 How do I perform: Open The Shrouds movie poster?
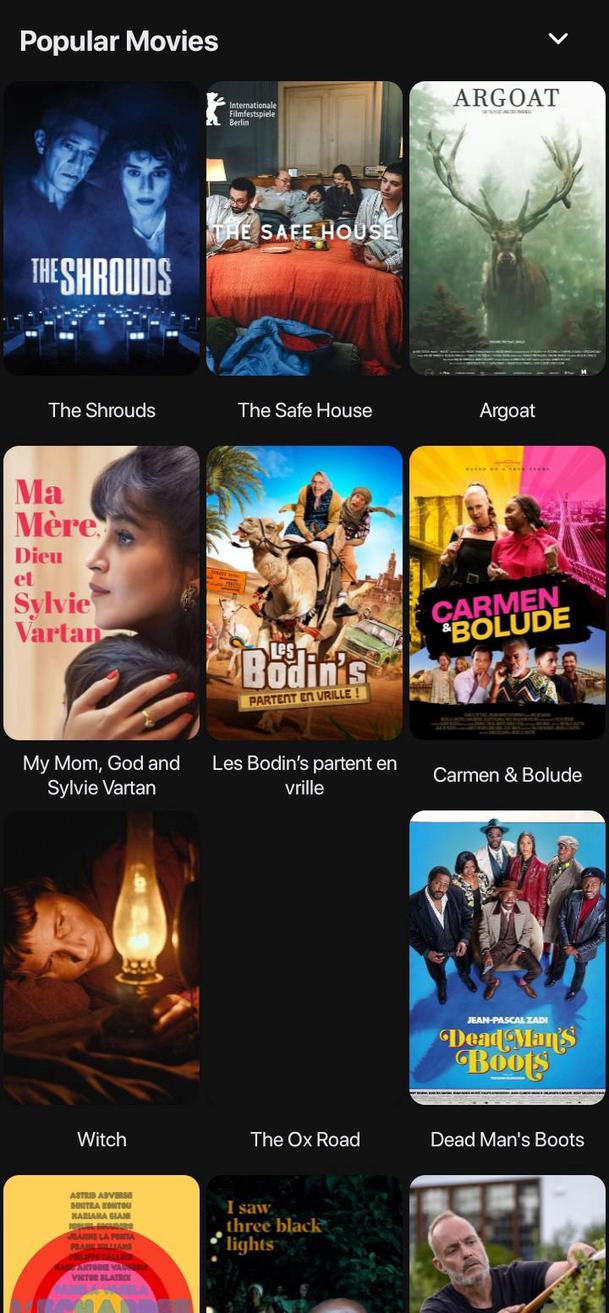pyautogui.click(x=102, y=228)
